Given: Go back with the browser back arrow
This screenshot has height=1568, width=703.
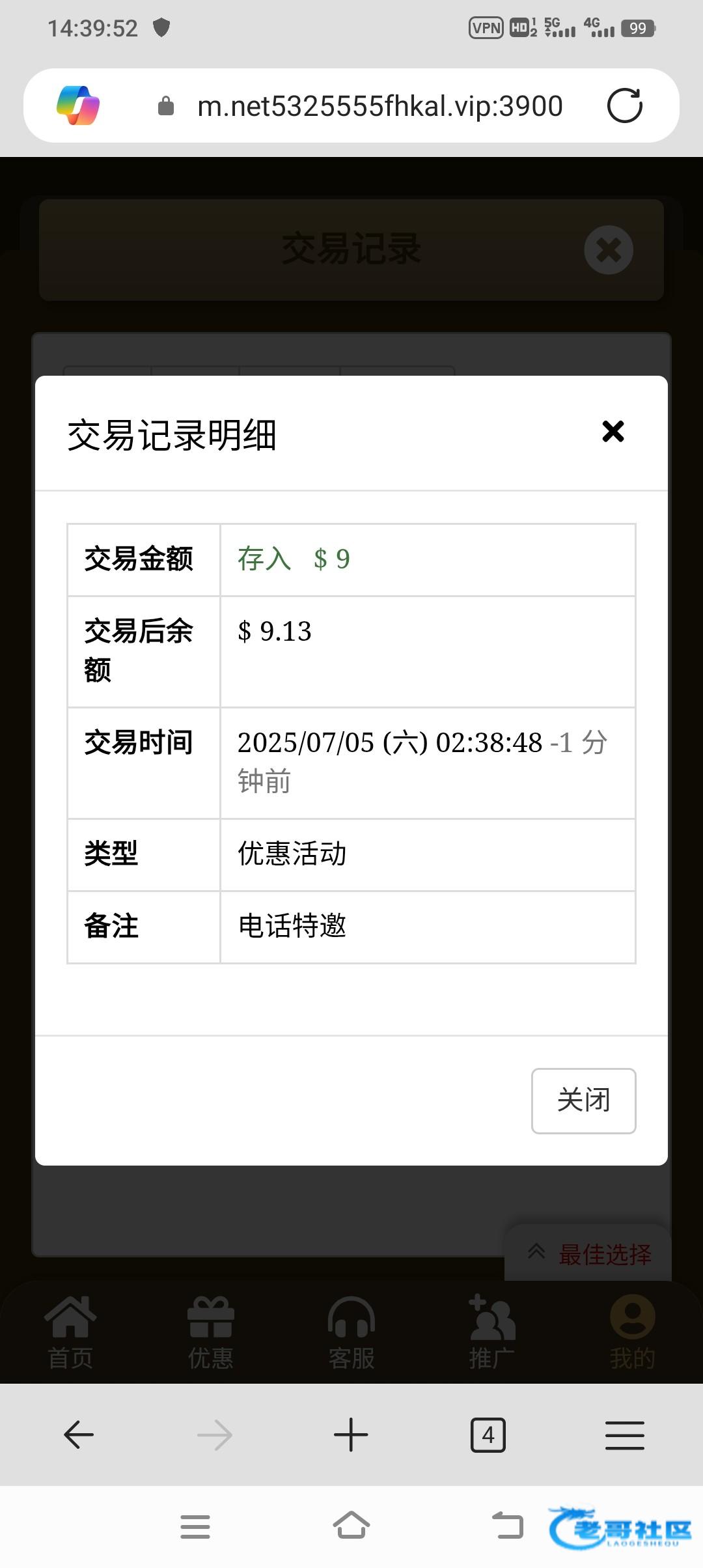Looking at the screenshot, I should [x=79, y=1435].
